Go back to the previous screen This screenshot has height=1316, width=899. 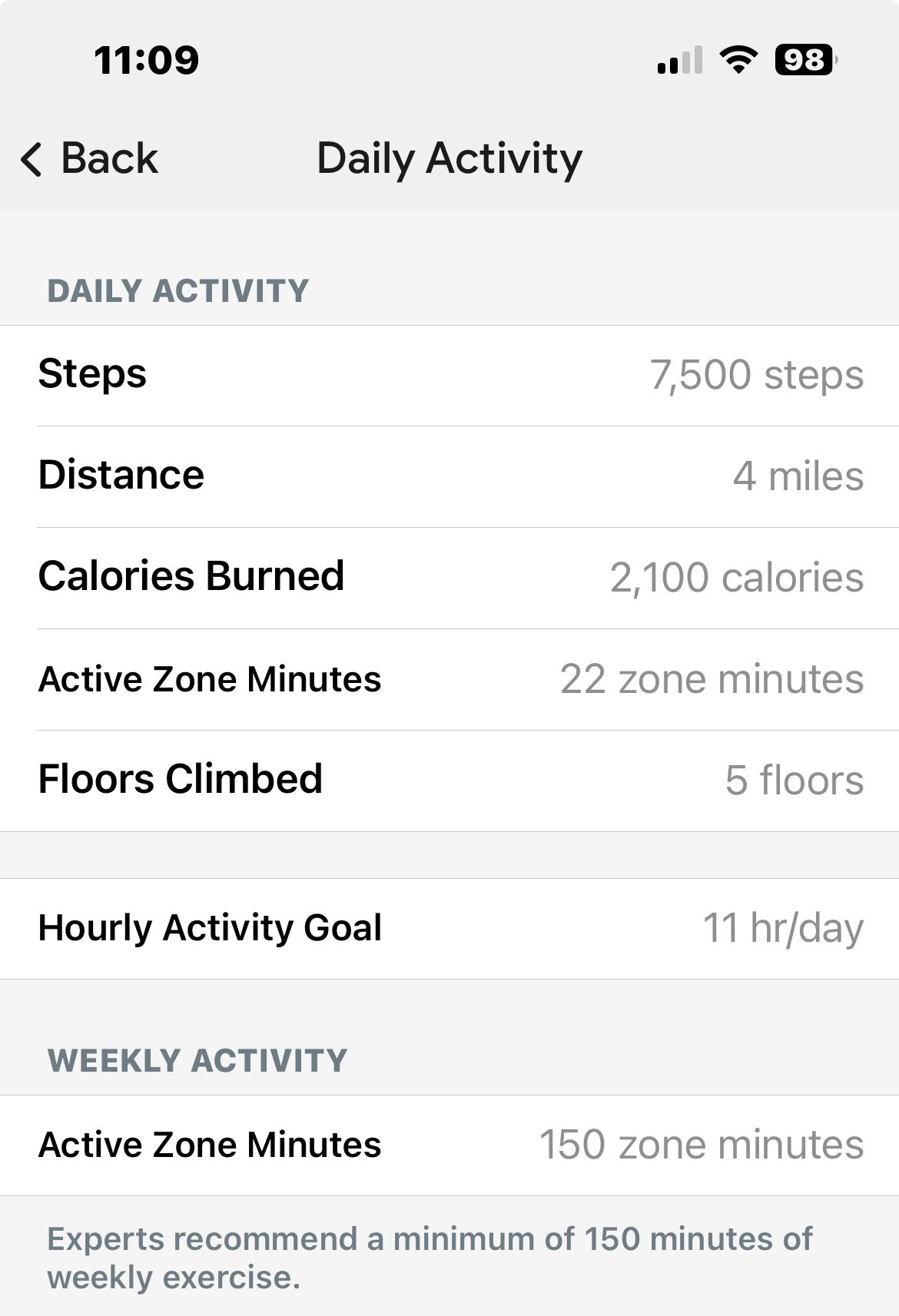[x=89, y=159]
